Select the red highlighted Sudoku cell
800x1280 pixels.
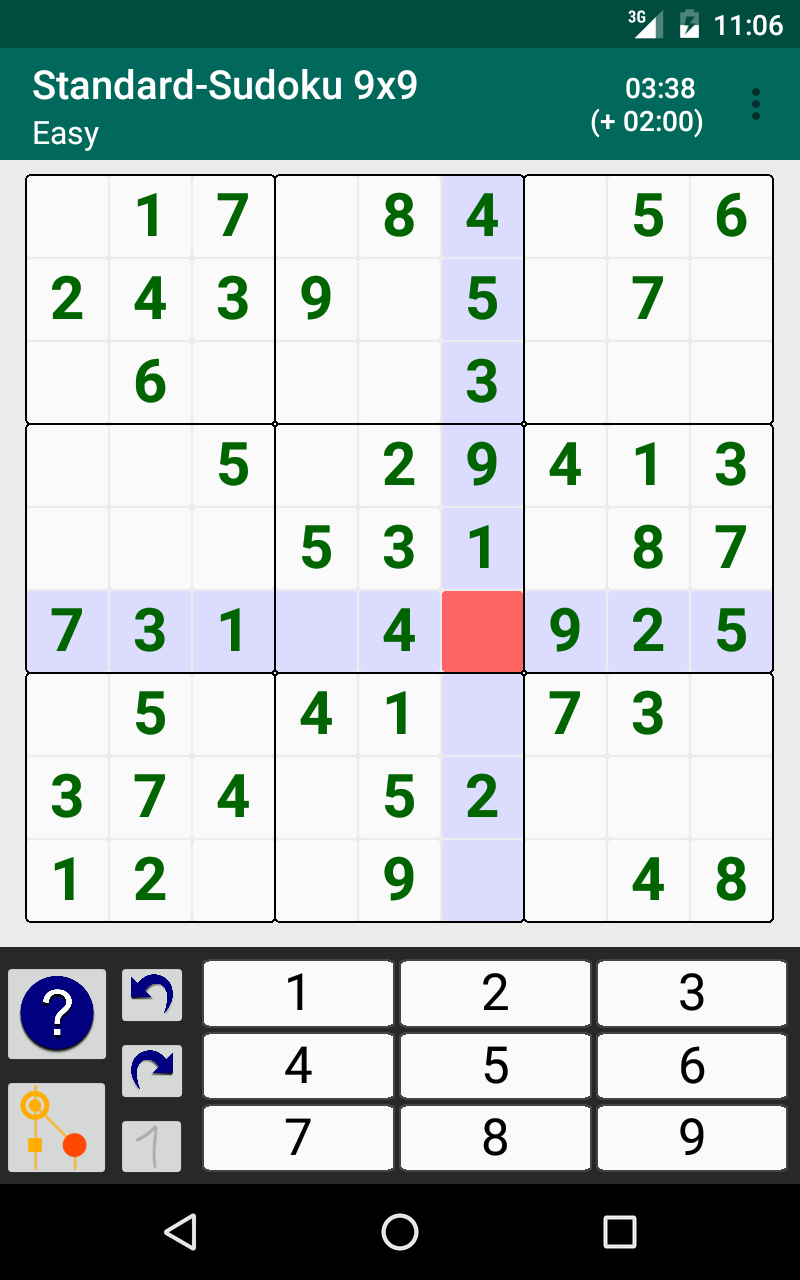pyautogui.click(x=482, y=631)
